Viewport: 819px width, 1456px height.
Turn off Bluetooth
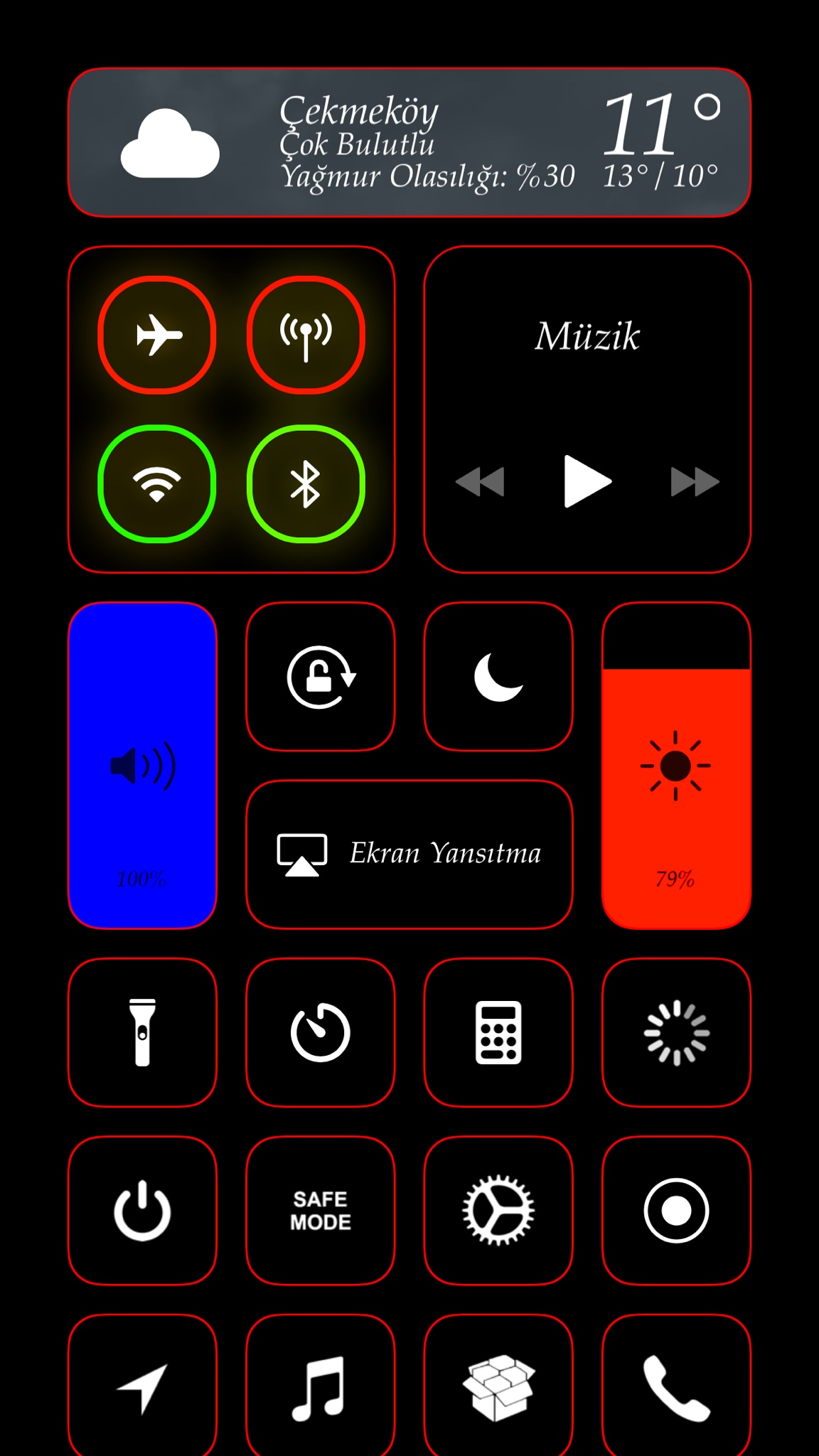click(x=306, y=483)
